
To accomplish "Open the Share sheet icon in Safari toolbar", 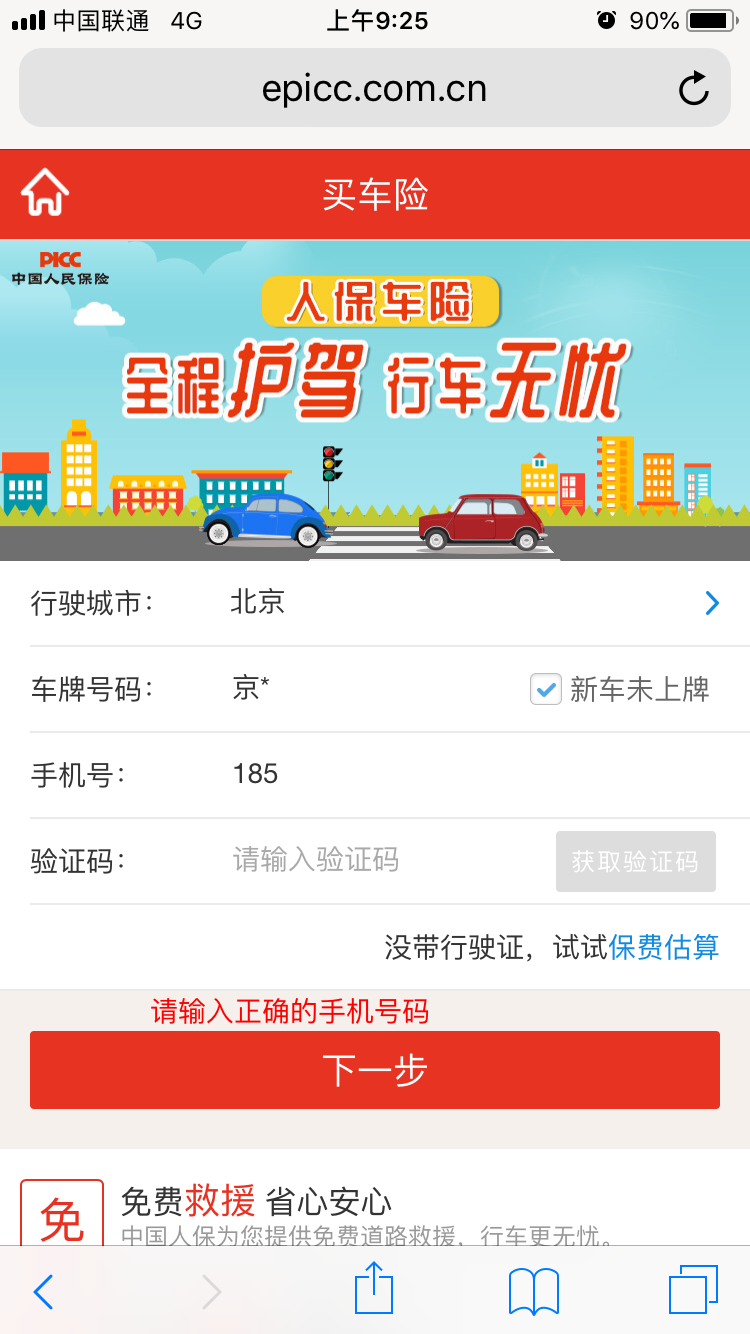I will tap(374, 1291).
